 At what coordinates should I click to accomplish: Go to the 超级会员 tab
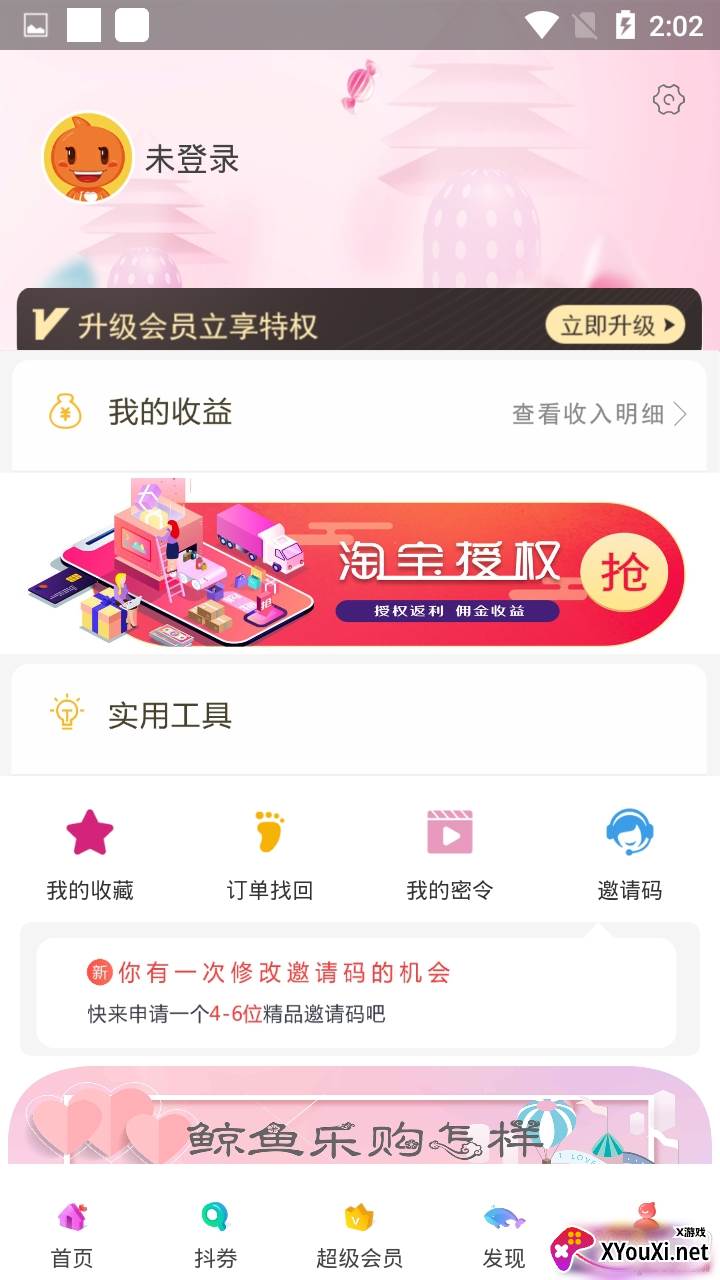point(359,1236)
